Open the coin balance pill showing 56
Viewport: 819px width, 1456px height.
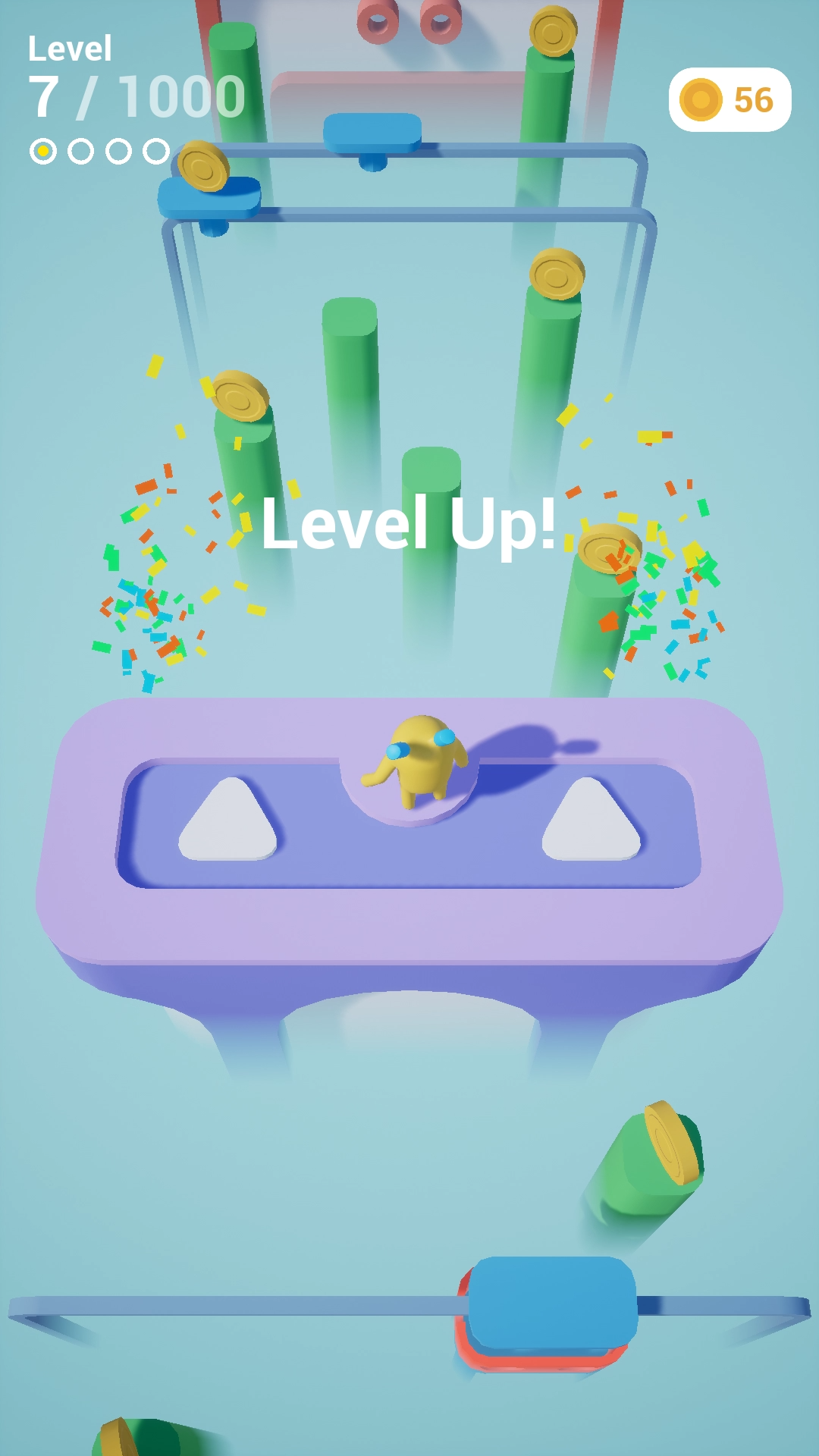pyautogui.click(x=730, y=100)
